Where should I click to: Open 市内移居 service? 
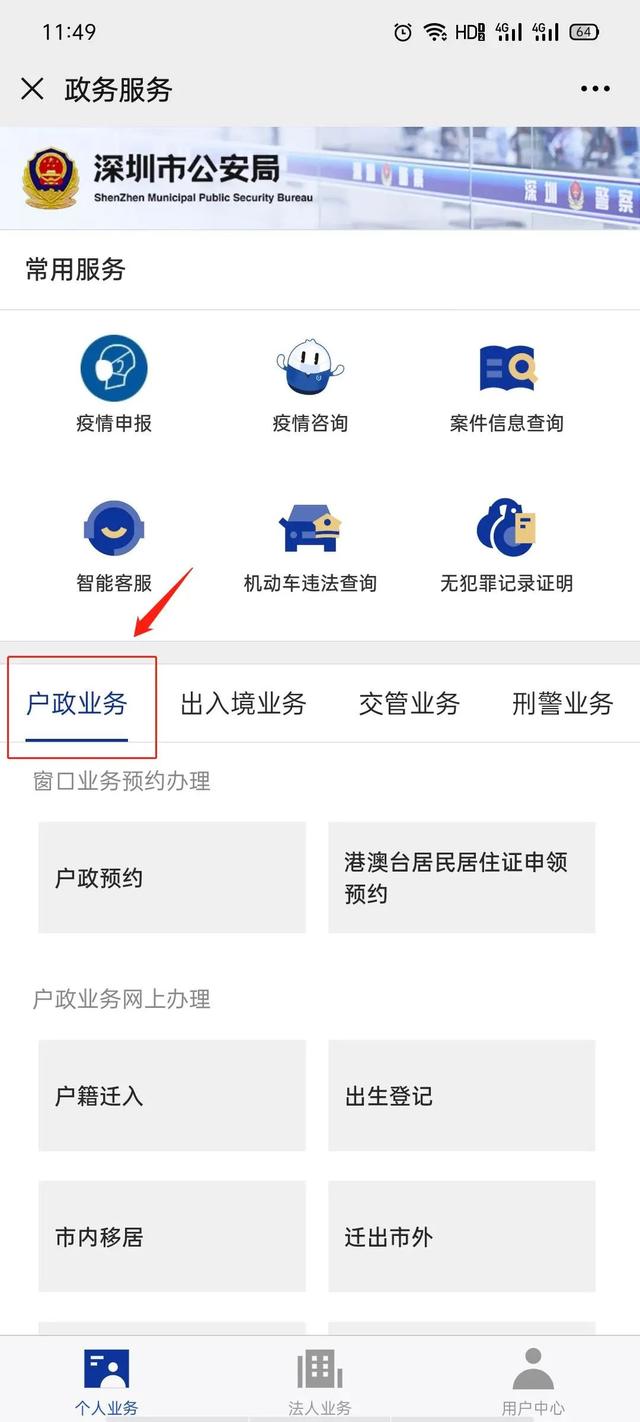pyautogui.click(x=172, y=1237)
